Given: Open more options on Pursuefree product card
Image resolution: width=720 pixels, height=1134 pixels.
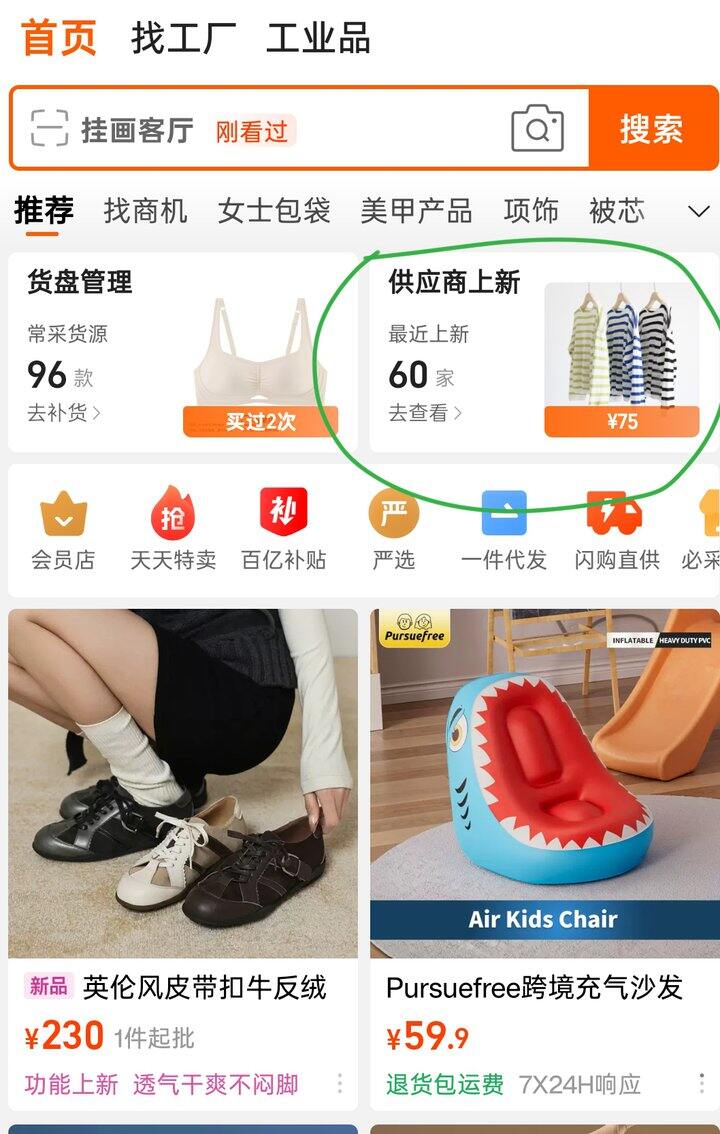Looking at the screenshot, I should [701, 1083].
